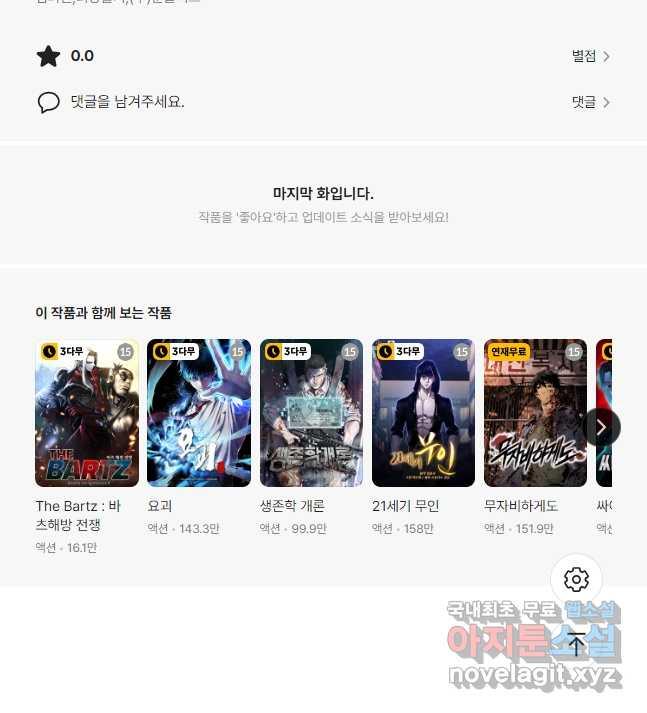Open the 무자비하게도 webtoon card
Screen dimensions: 647x713
tap(535, 413)
